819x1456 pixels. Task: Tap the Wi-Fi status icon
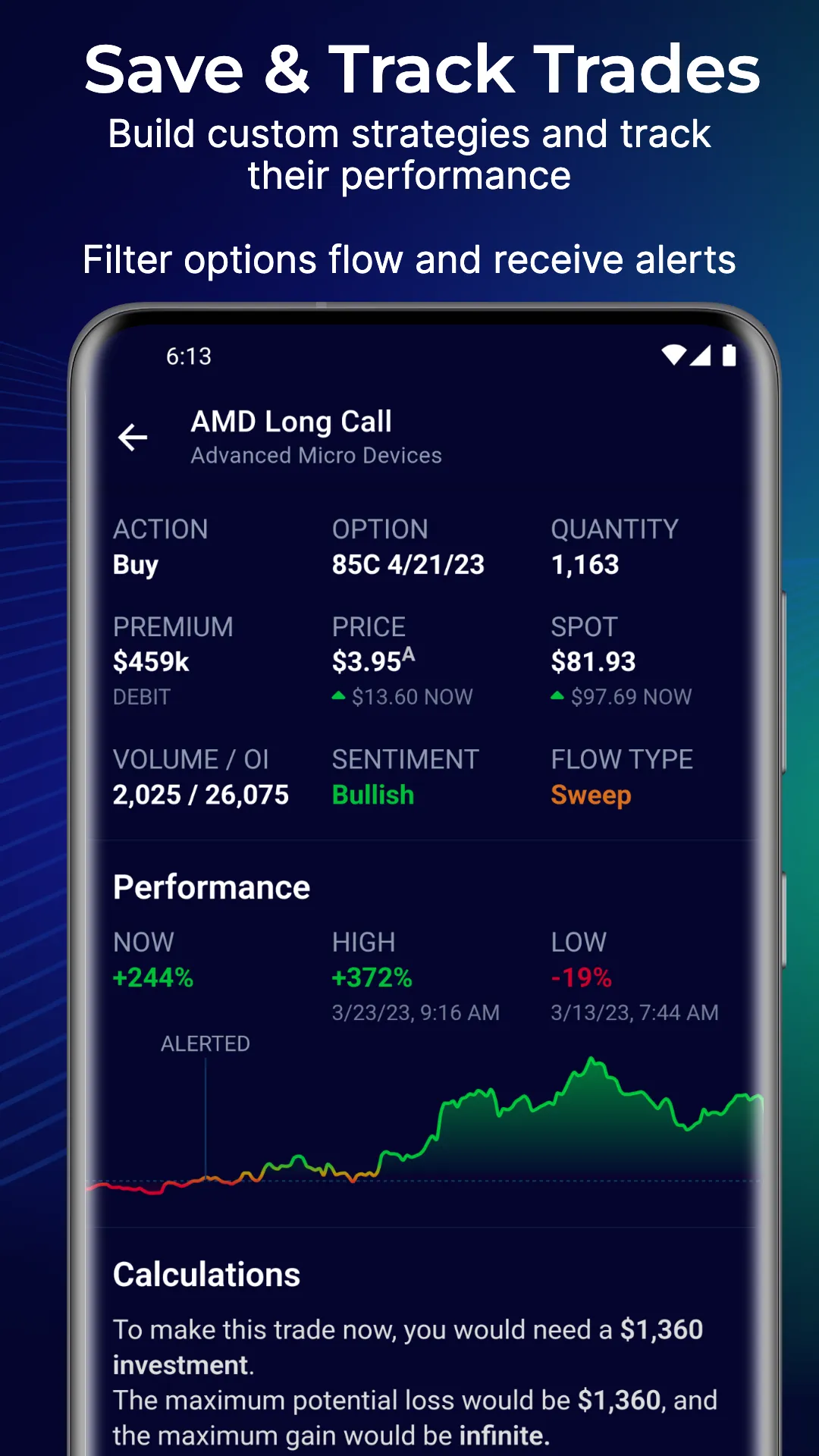(x=675, y=355)
